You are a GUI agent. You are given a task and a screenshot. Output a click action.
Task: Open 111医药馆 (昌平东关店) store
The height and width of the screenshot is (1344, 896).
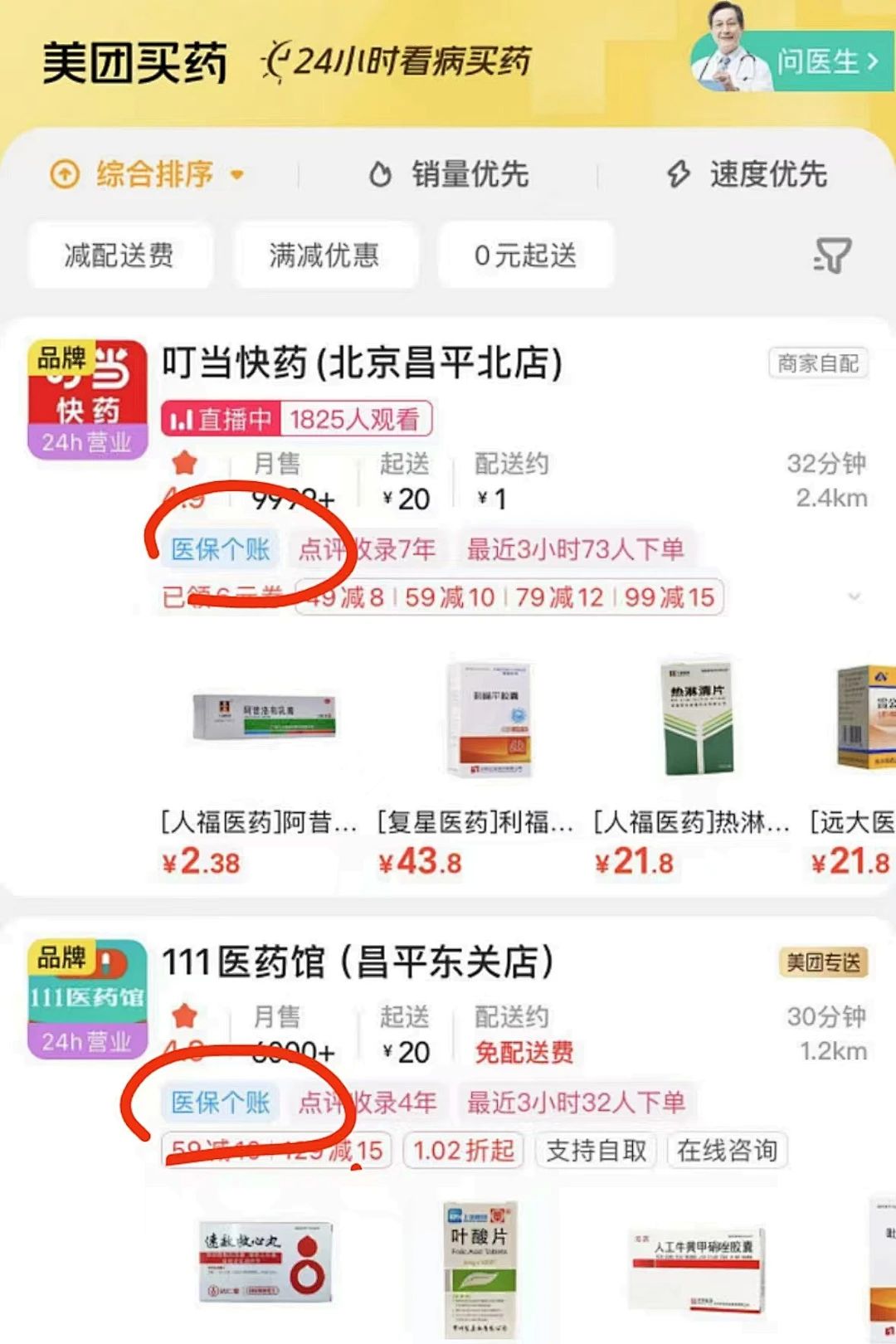[357, 962]
